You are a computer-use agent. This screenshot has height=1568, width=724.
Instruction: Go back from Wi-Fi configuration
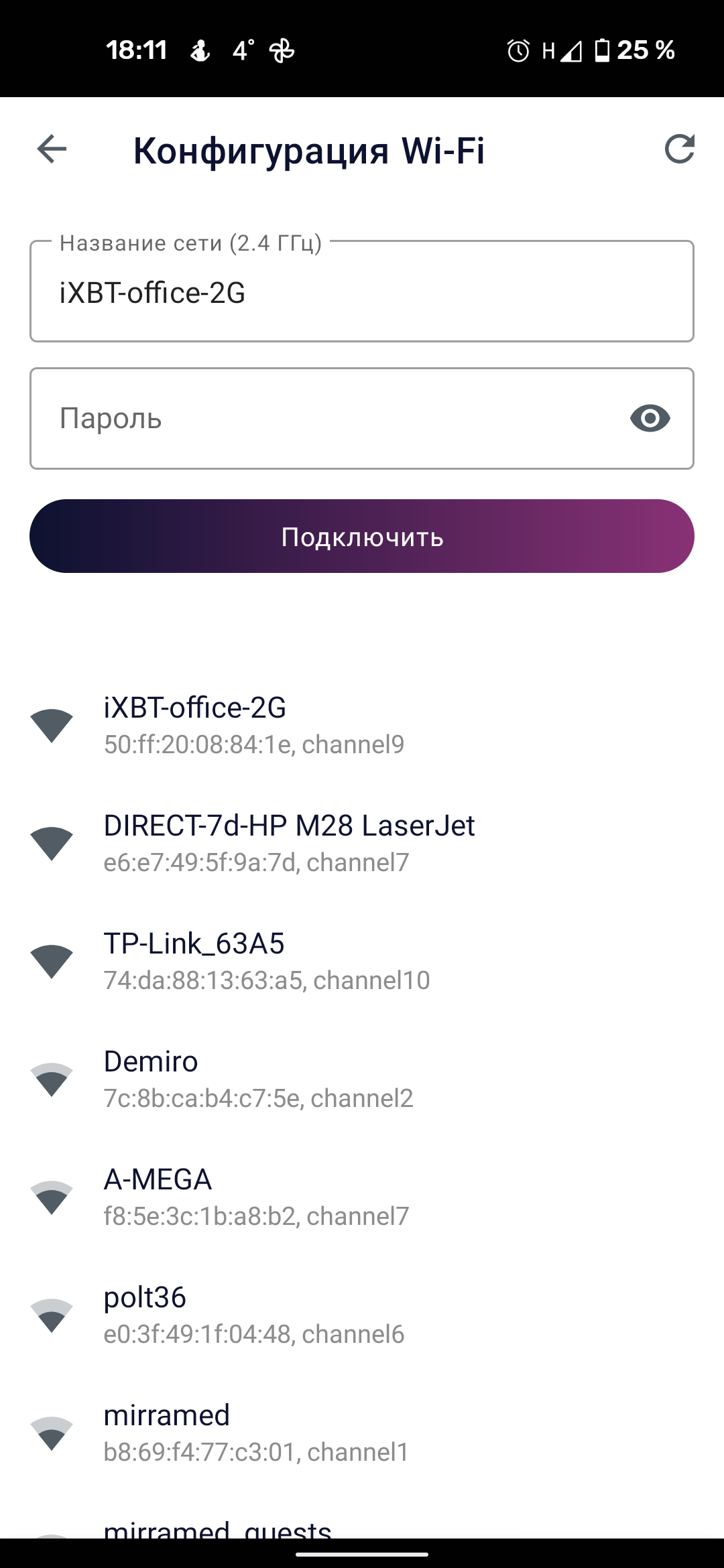[x=52, y=149]
